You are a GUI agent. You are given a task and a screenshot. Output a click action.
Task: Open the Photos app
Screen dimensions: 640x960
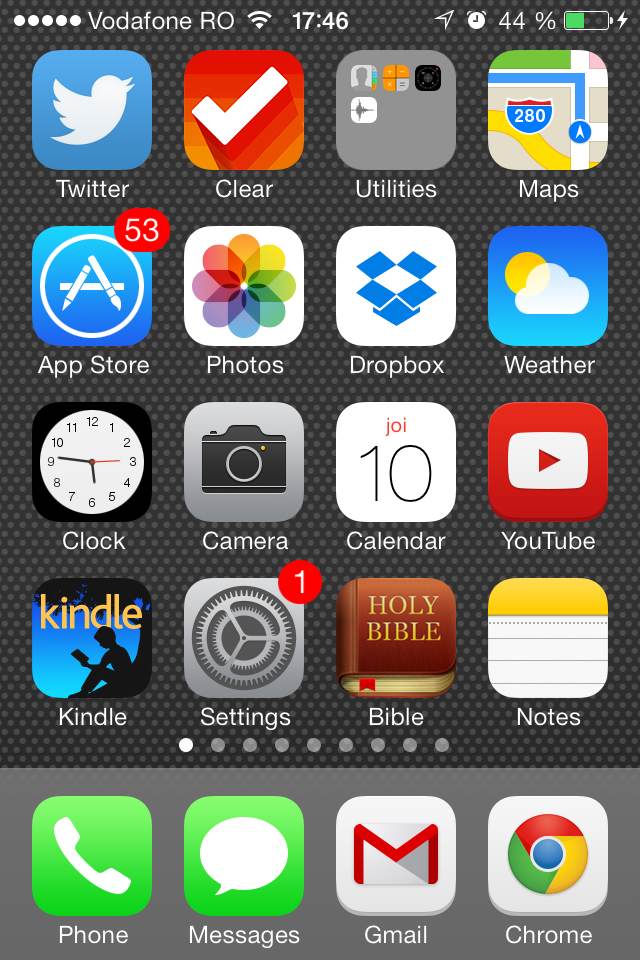244,286
